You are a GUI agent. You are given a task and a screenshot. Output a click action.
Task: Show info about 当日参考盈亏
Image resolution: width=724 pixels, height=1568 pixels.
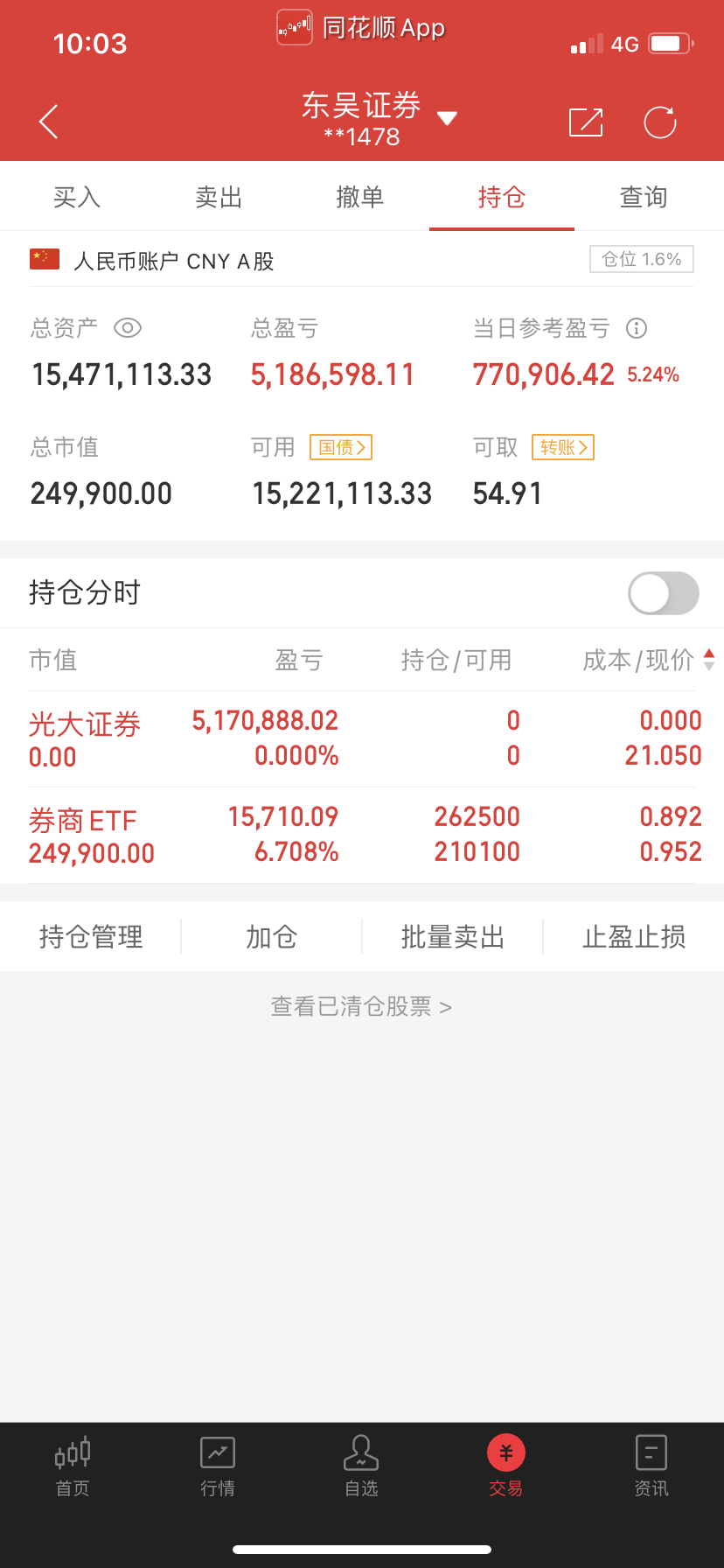pos(637,328)
